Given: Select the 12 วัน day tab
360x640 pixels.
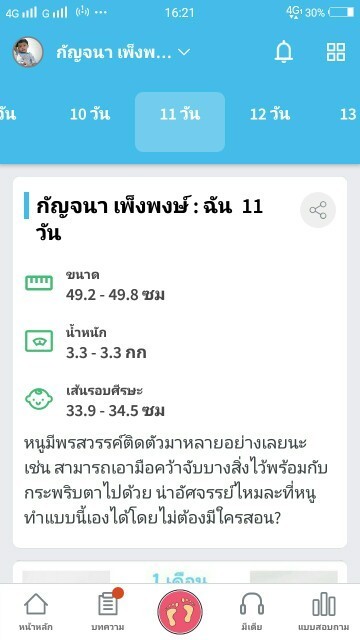Looking at the screenshot, I should [270, 114].
